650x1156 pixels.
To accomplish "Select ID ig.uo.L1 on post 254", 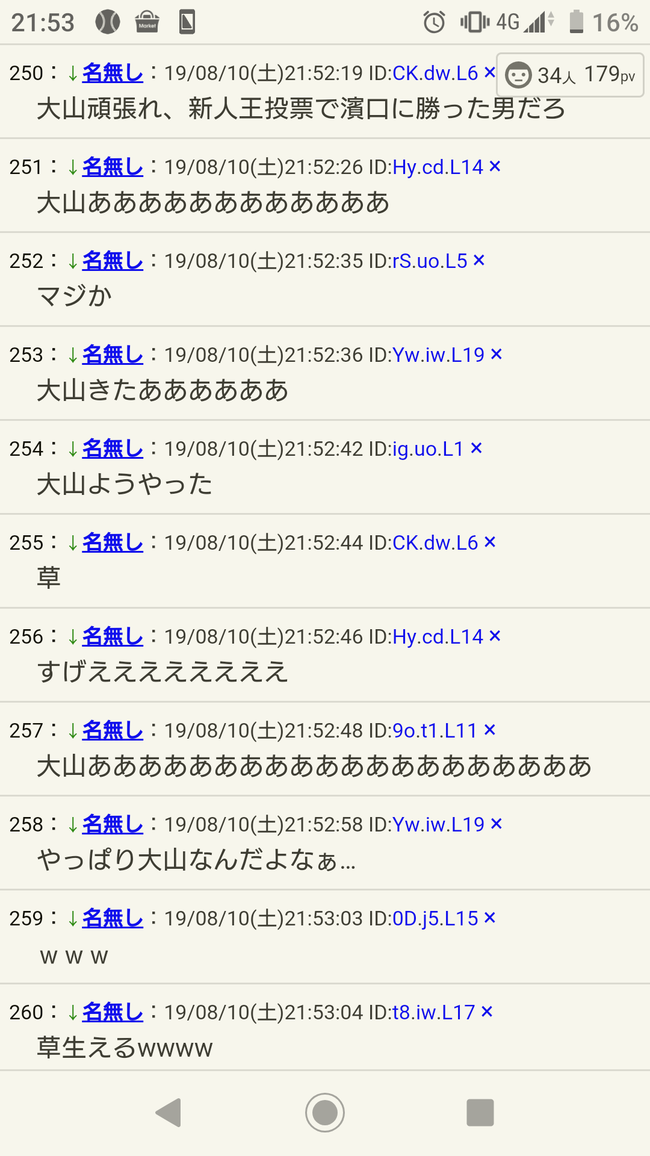I will tap(428, 449).
